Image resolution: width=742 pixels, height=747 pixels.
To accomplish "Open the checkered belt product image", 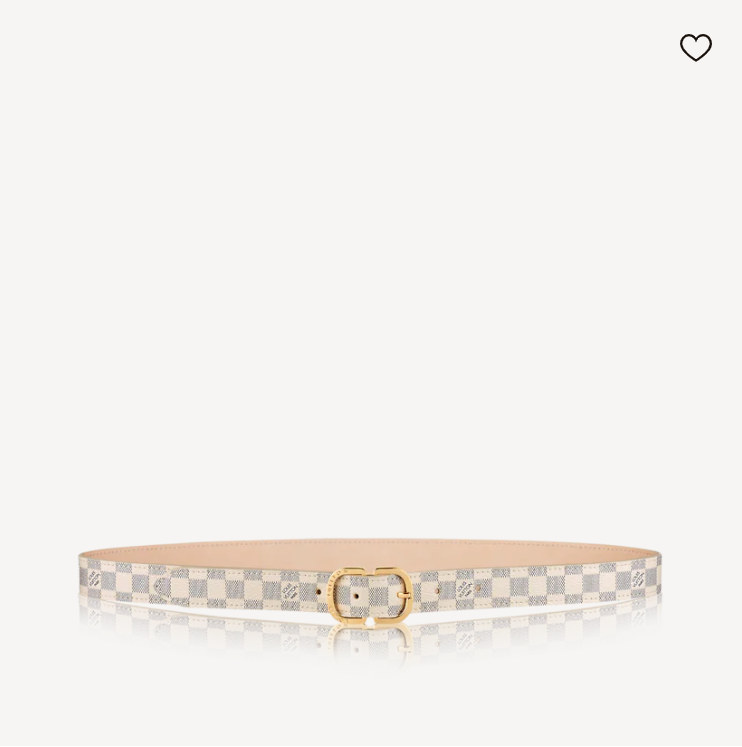I will point(370,588).
